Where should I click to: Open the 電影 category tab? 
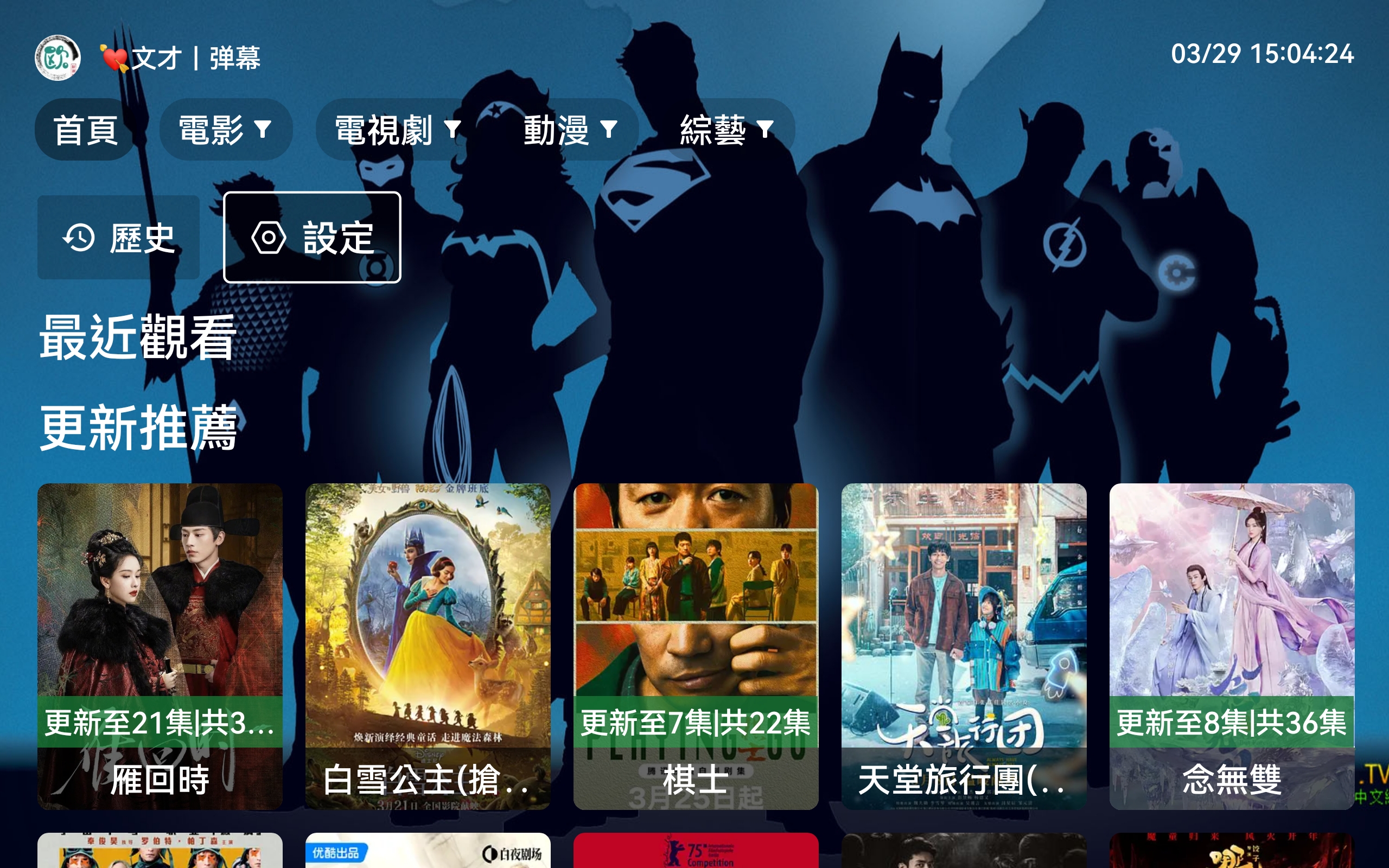(x=225, y=130)
